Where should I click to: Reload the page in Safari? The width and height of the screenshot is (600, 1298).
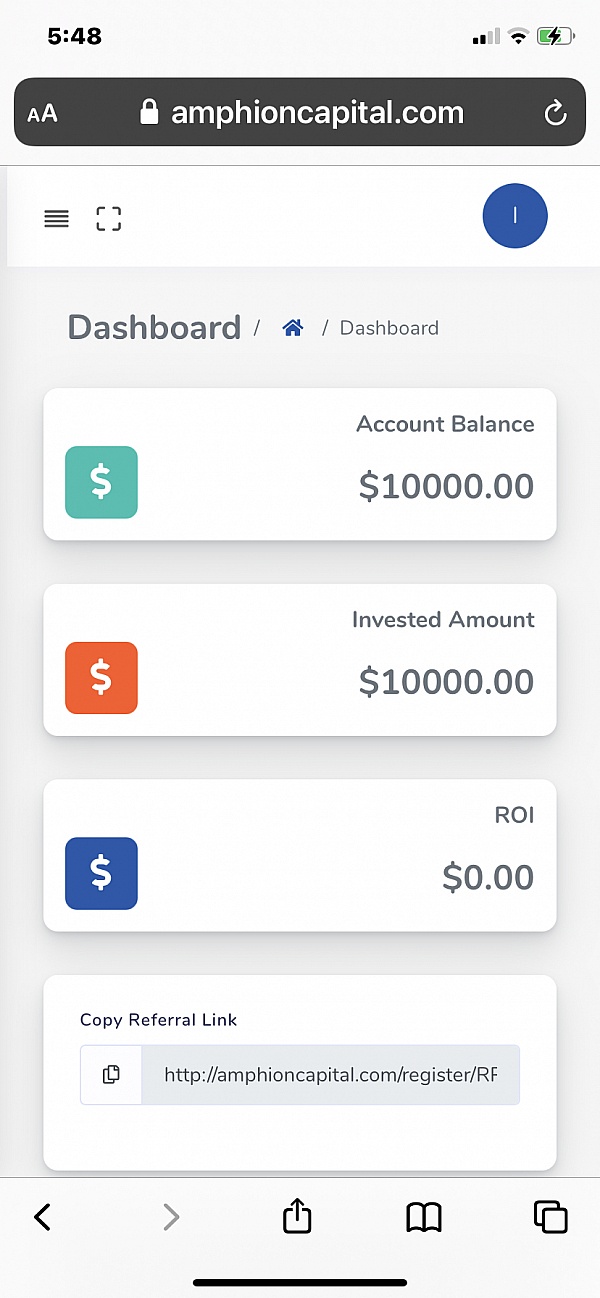pos(555,114)
